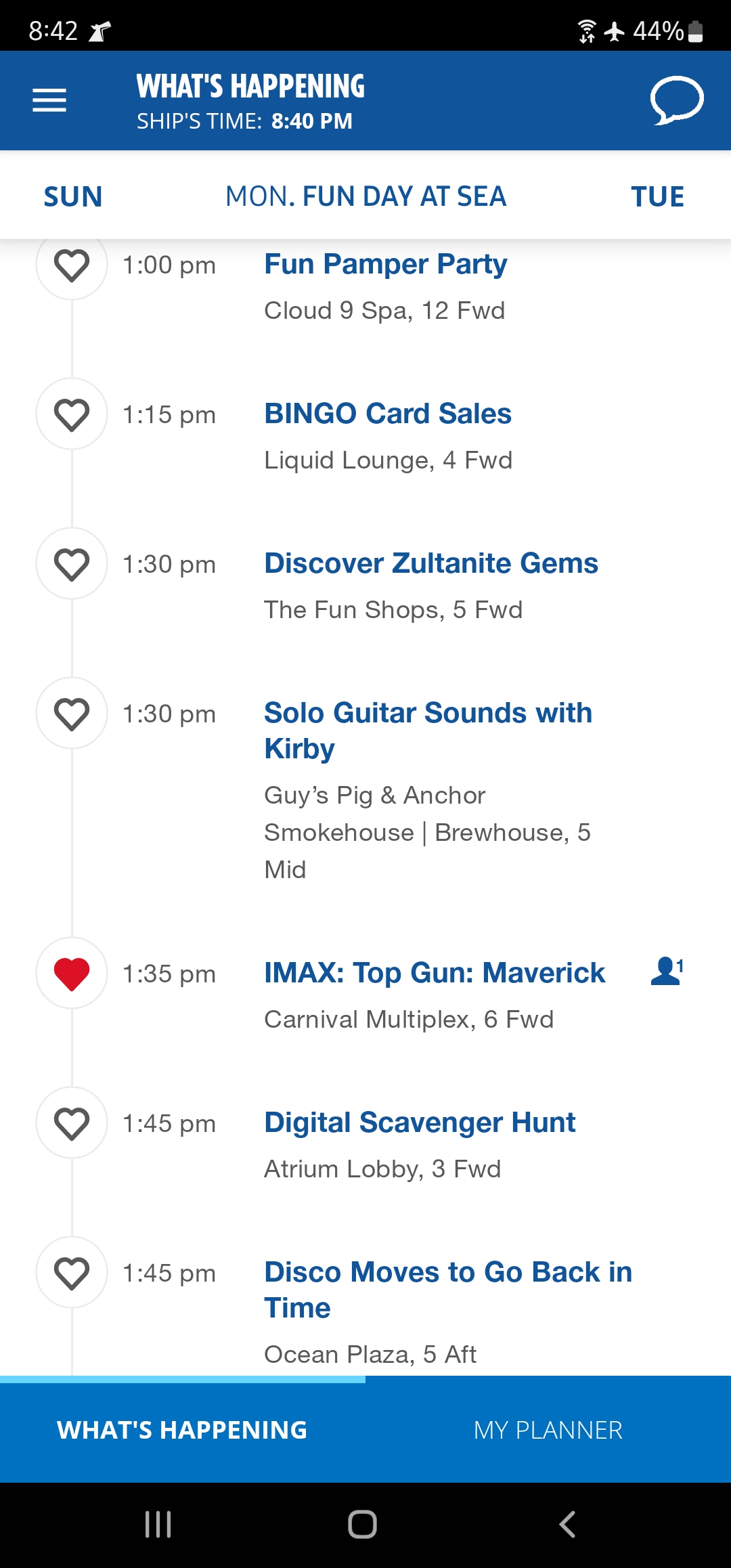Favorite Disco Moves to Go Back in Time
This screenshot has height=1568, width=731.
tap(72, 1273)
